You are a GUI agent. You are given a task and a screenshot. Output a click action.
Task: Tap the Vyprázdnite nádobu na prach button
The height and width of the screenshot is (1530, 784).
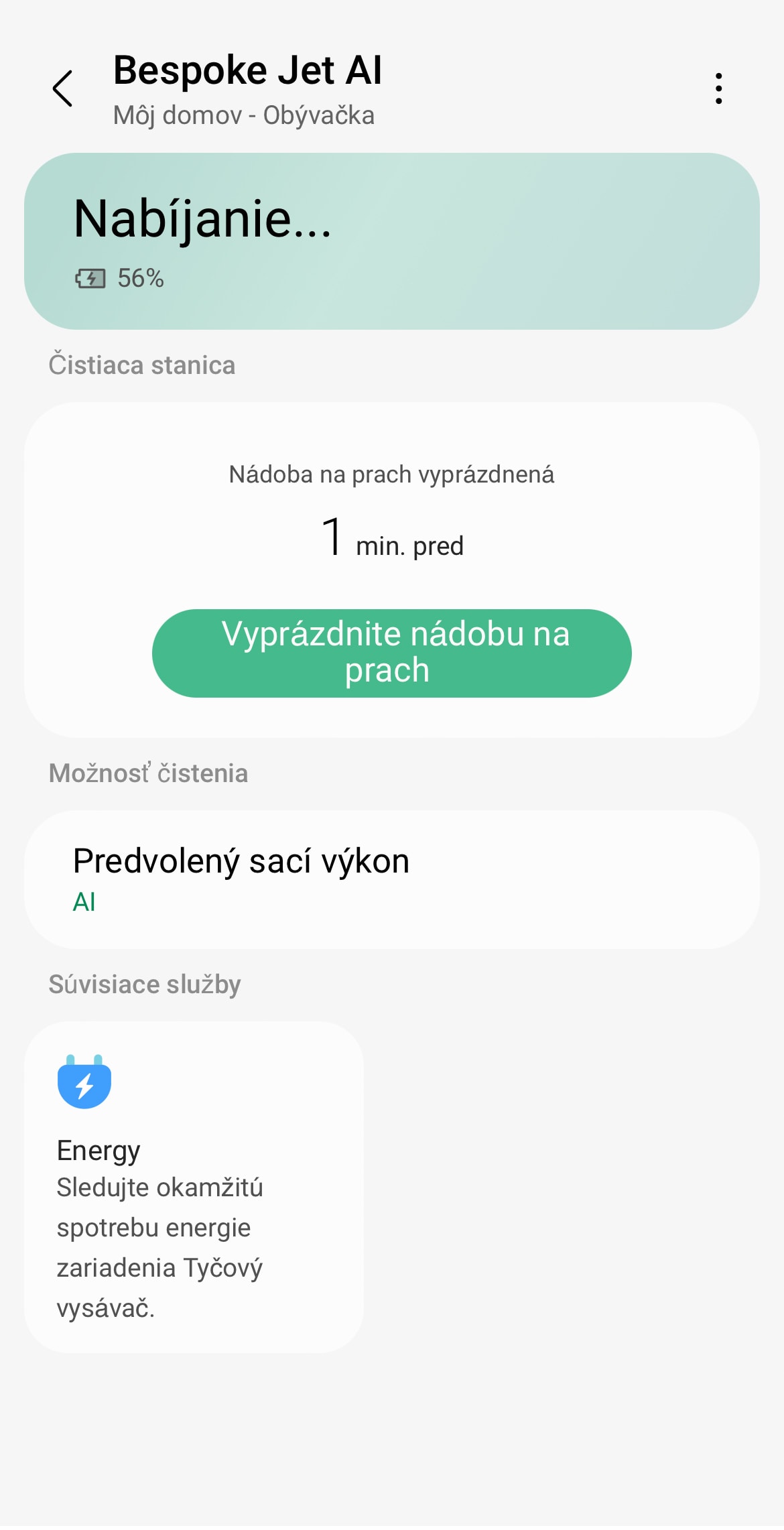pos(392,653)
